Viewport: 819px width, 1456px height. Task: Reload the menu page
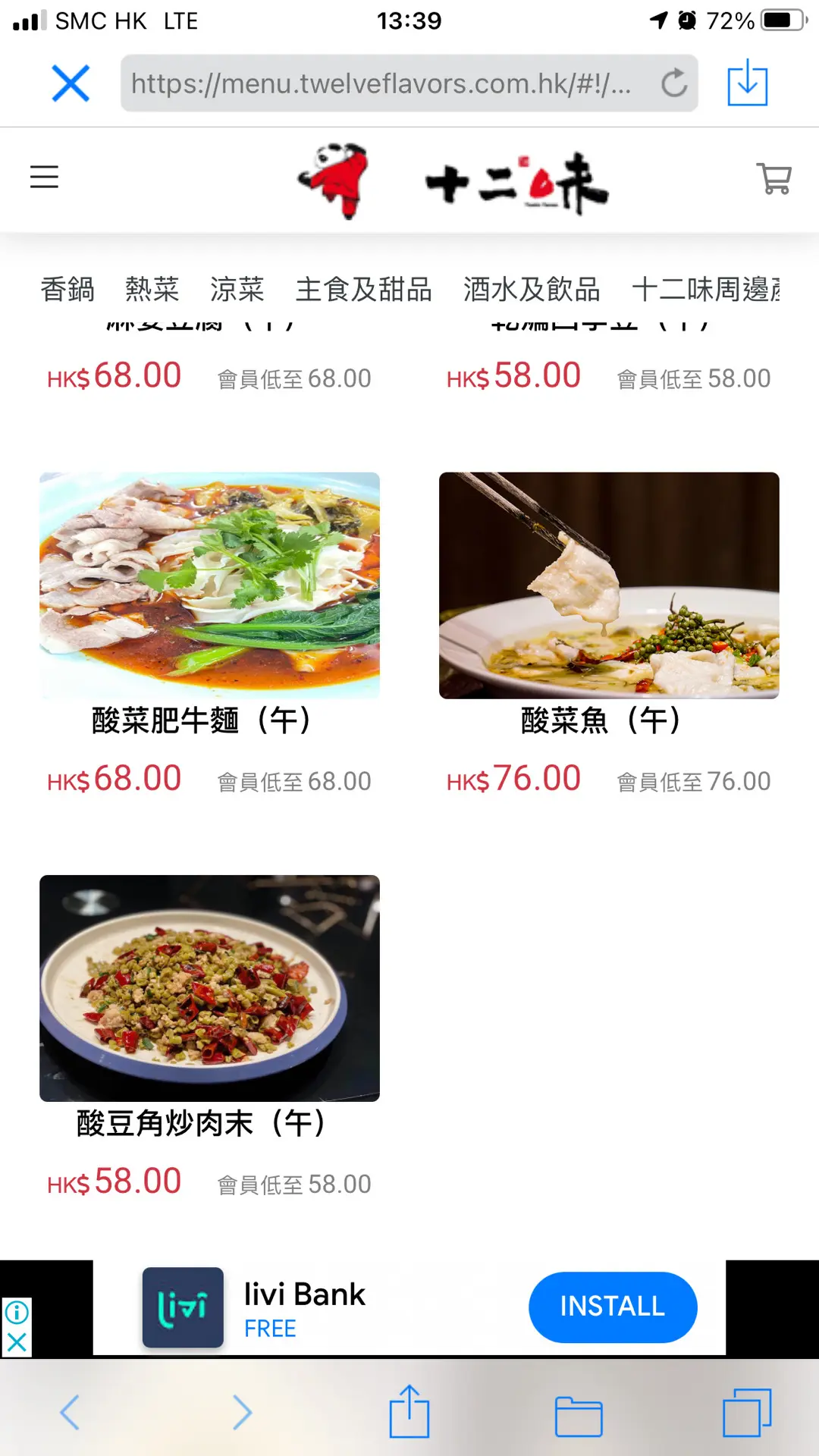[673, 83]
